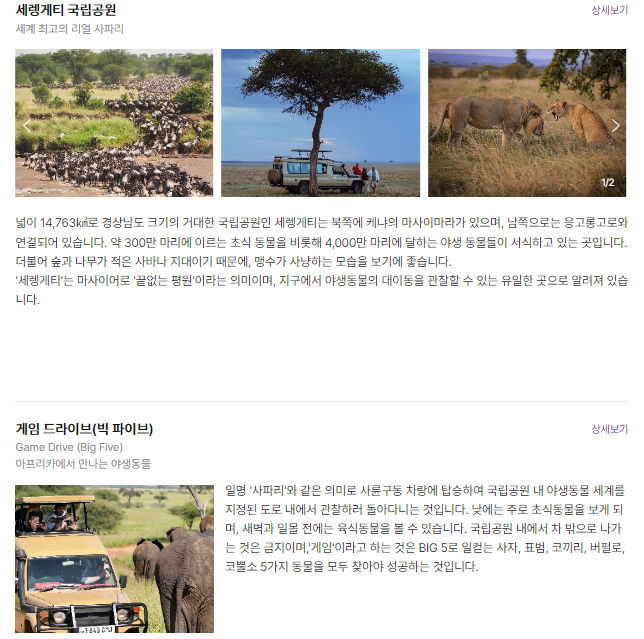Open the game drive elephant photo
The width and height of the screenshot is (644, 639).
click(x=114, y=559)
